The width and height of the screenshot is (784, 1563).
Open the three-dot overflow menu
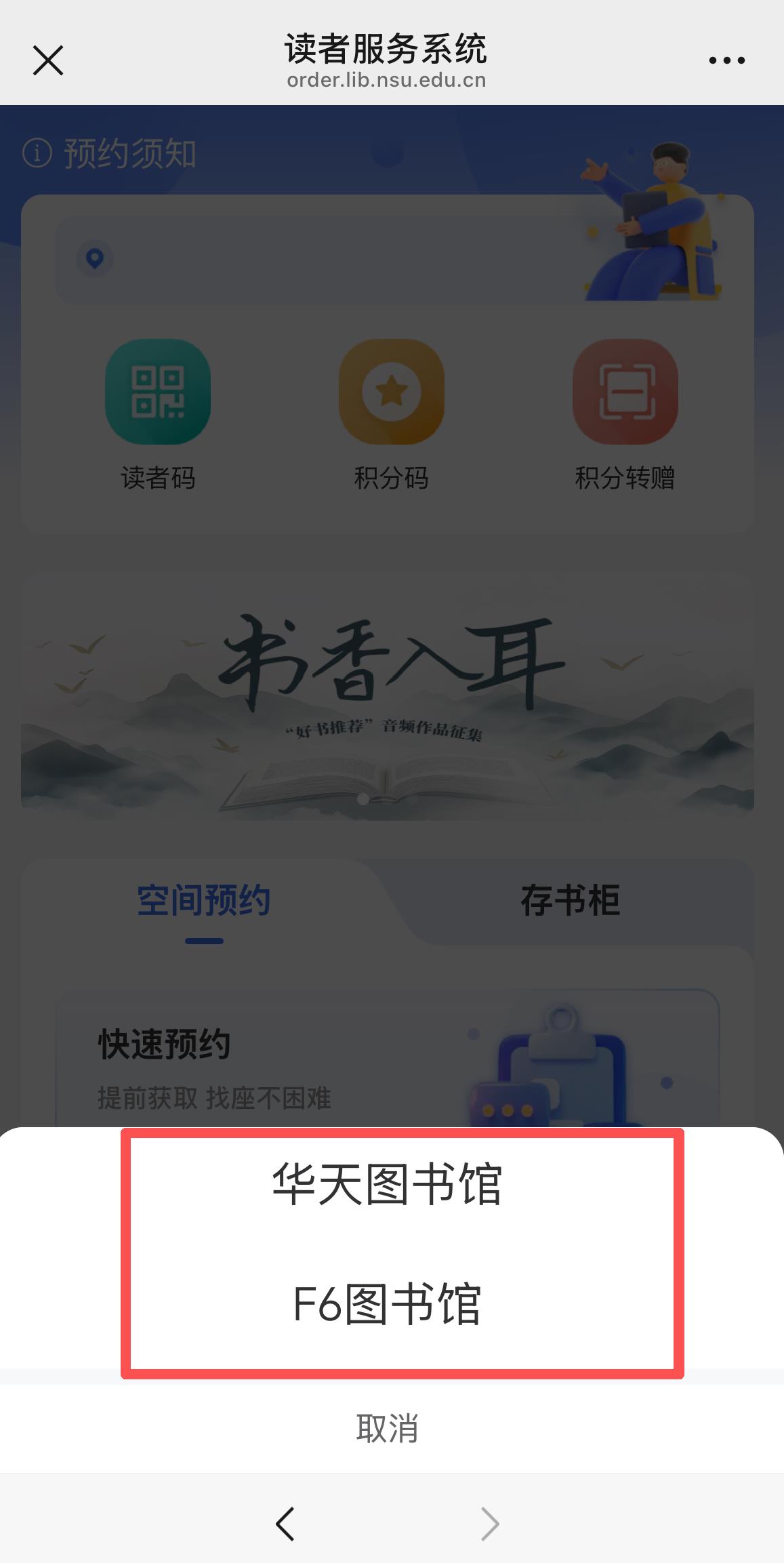click(x=726, y=60)
